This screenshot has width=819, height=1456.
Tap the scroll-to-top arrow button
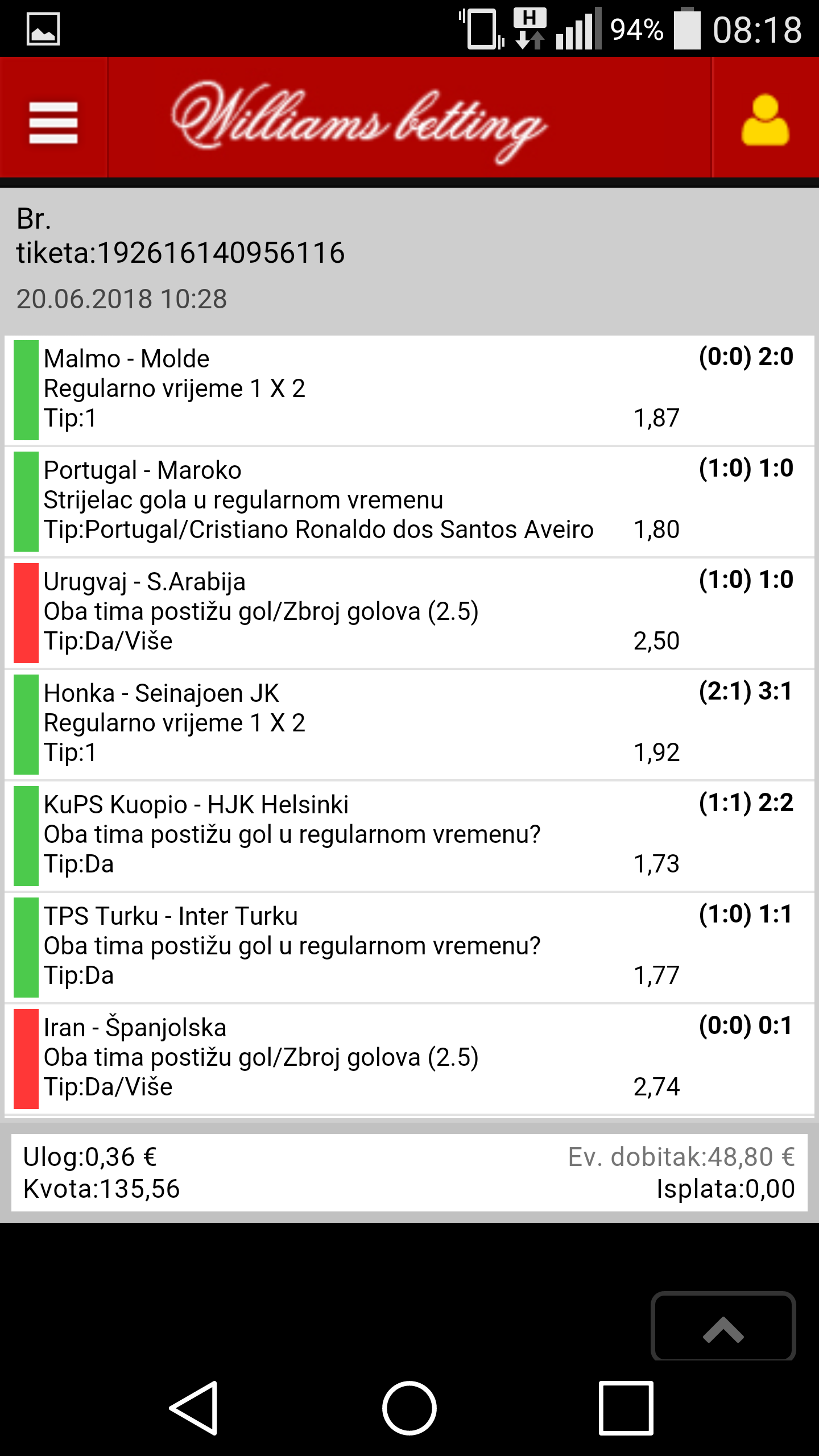tap(723, 1326)
